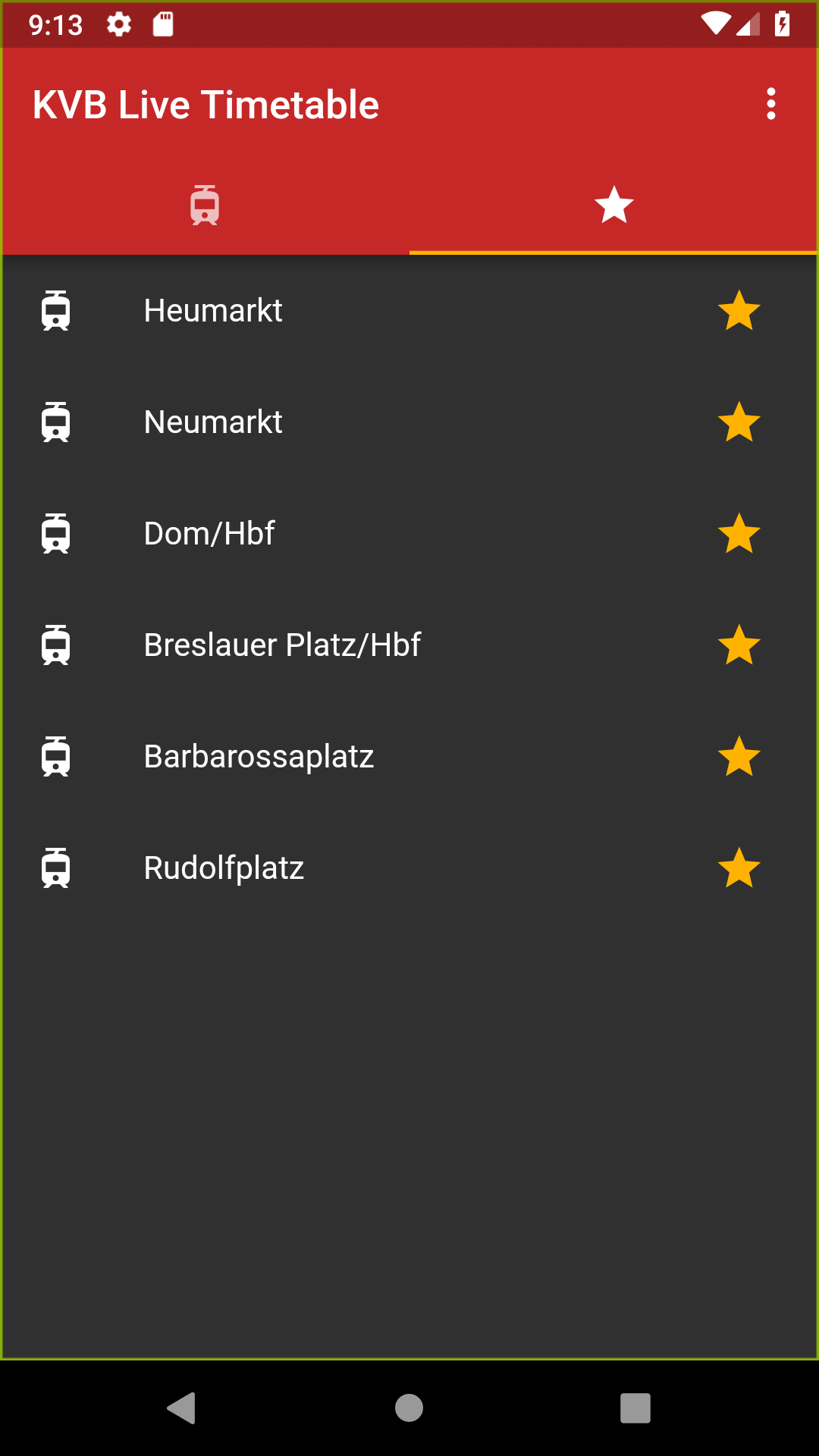This screenshot has width=819, height=1456.
Task: Open Heumarkt station timetable
Action: [213, 311]
